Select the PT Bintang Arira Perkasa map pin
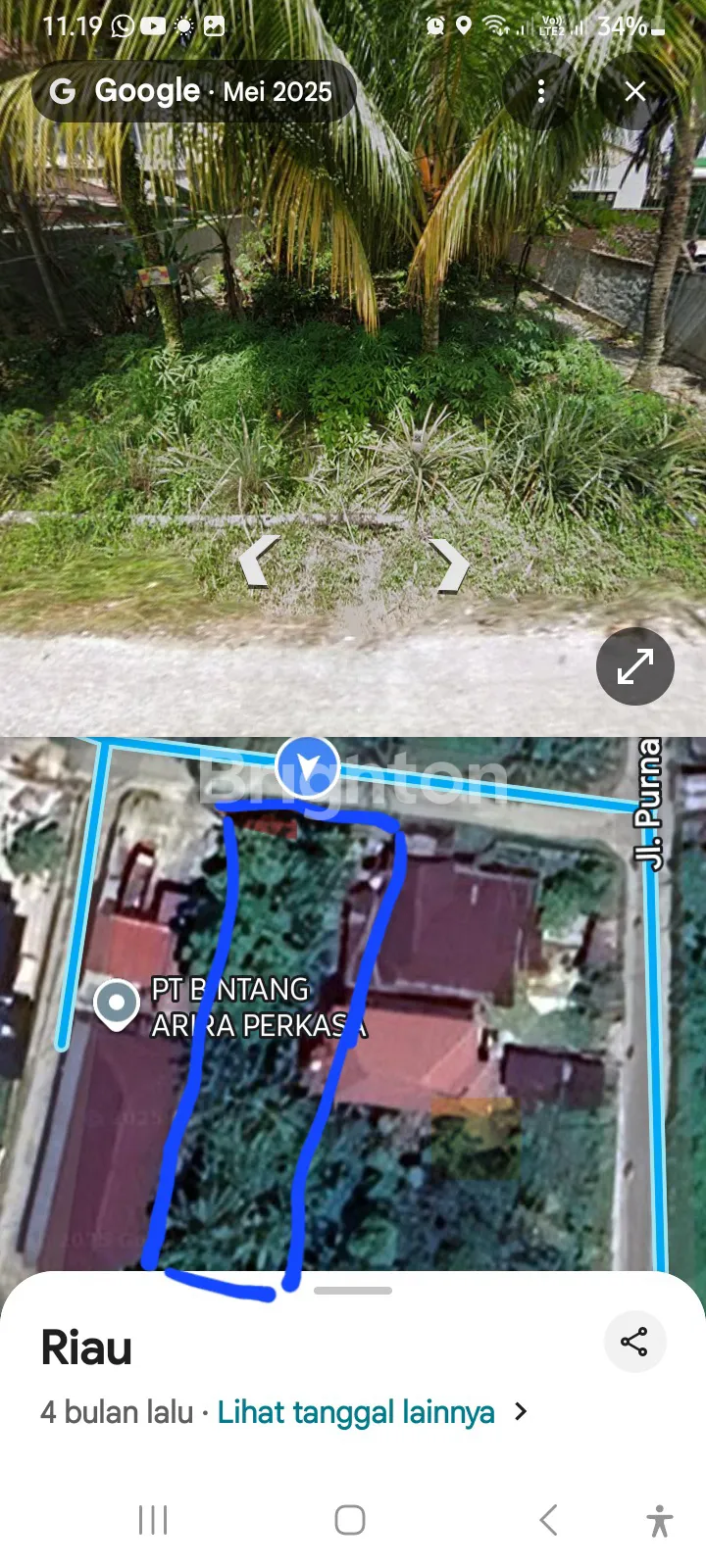The image size is (706, 1568). 117,1004
